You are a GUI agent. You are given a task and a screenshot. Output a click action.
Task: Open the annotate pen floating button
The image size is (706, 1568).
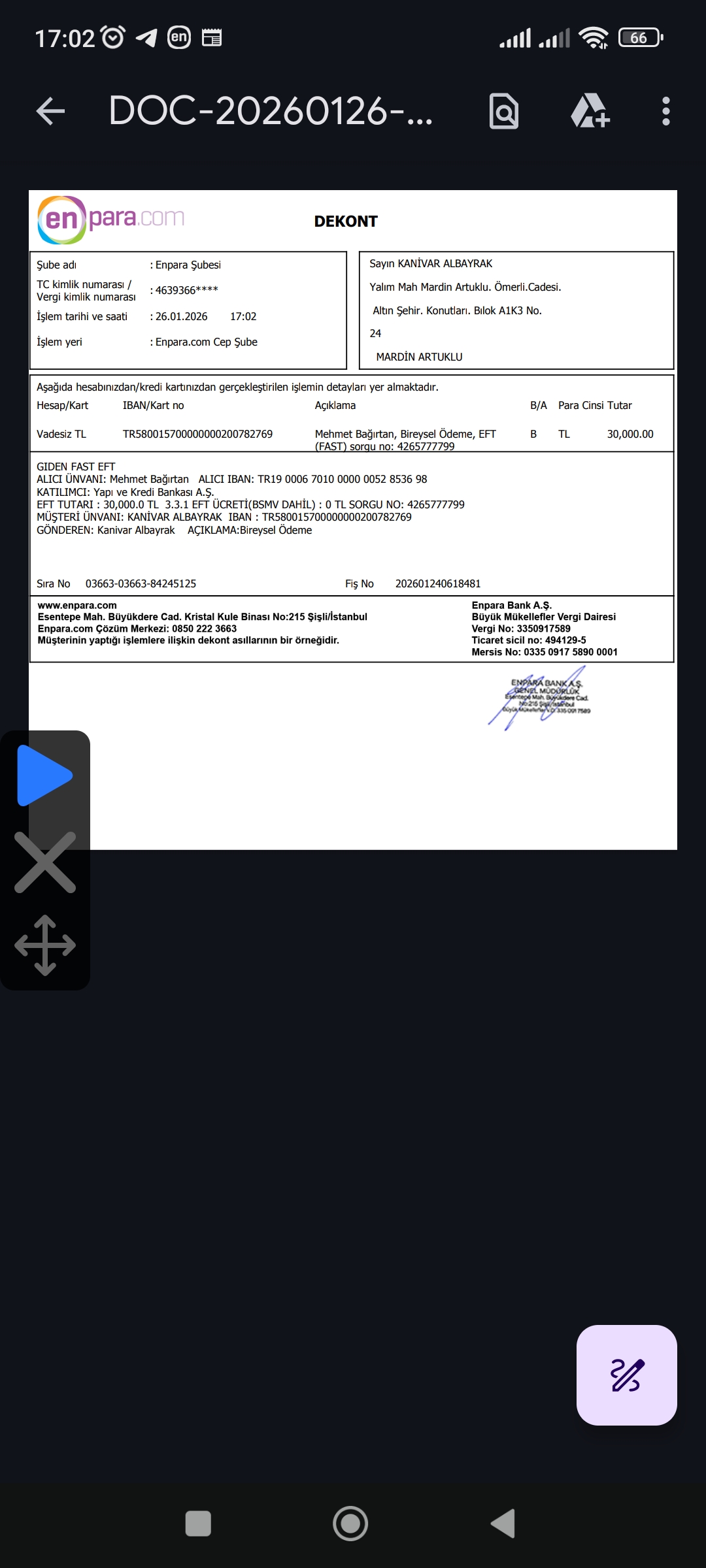(x=627, y=1375)
